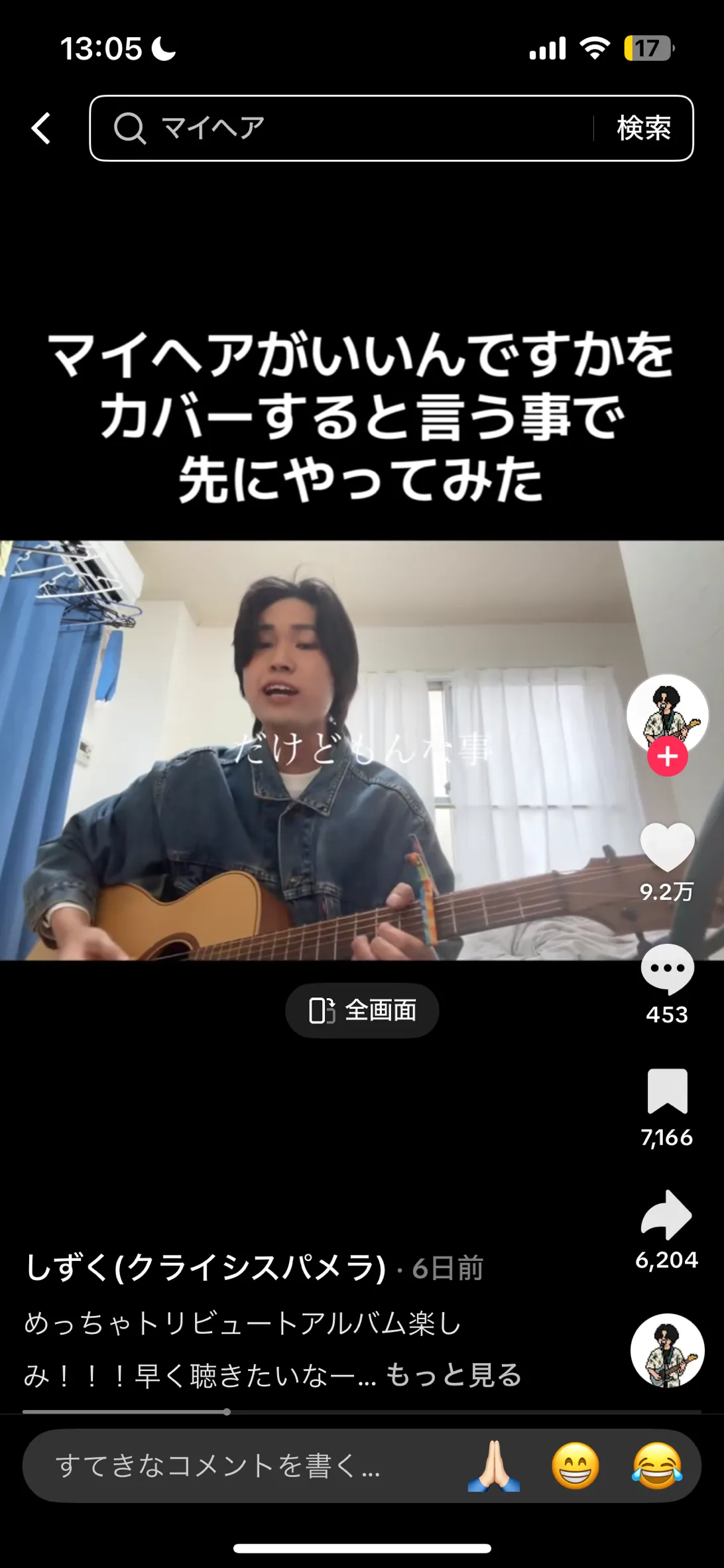Tap the すてきなコメントを書く comment field
The width and height of the screenshot is (724, 1568).
pyautogui.click(x=219, y=1465)
